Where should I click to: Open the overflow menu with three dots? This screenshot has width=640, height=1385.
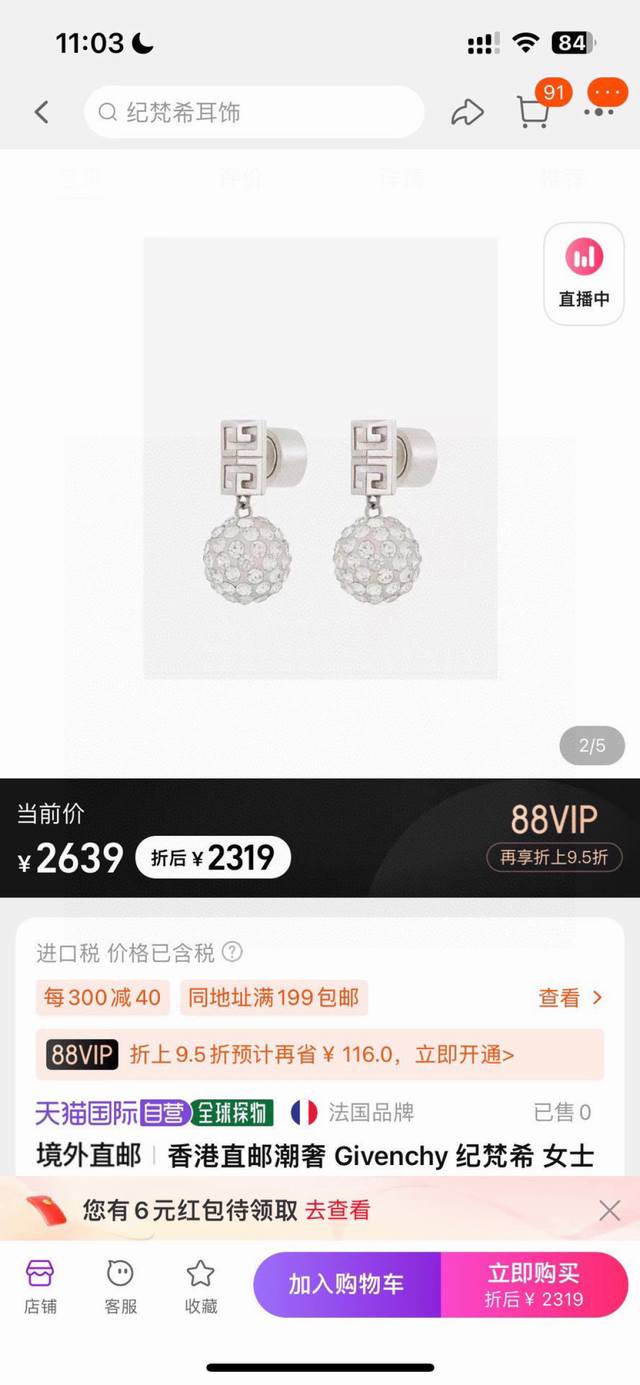[601, 106]
